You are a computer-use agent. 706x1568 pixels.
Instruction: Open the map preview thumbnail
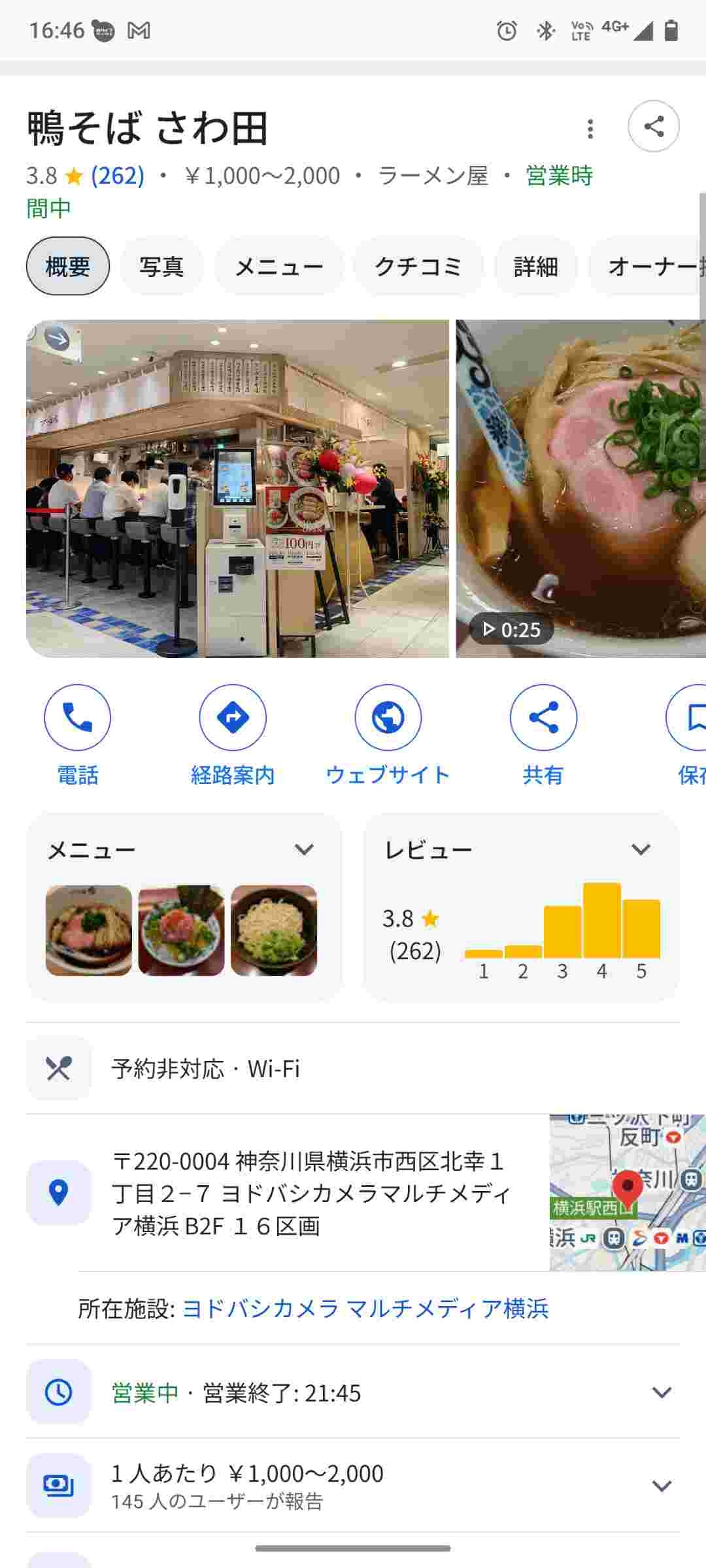[627, 1193]
